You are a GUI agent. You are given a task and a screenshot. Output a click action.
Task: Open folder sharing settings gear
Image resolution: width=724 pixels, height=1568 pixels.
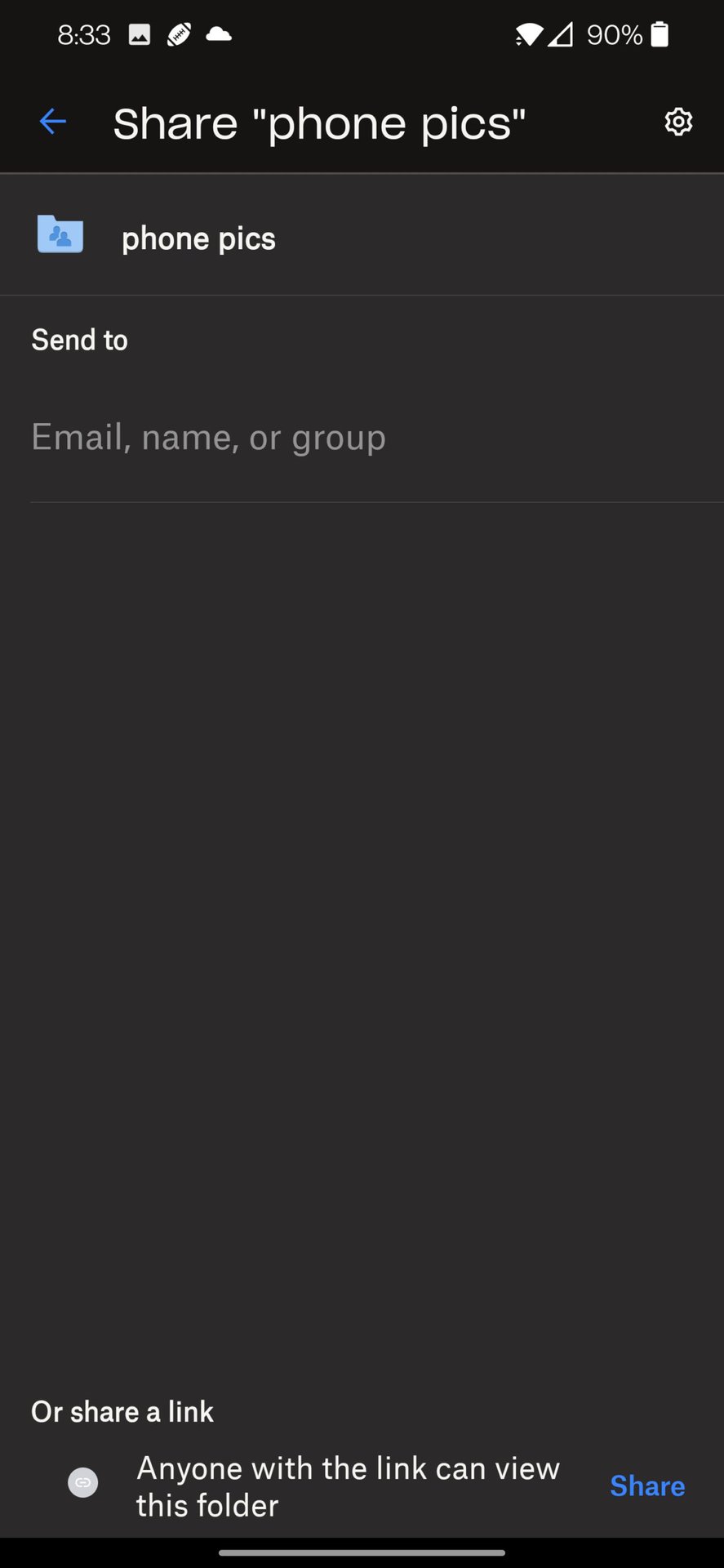tap(678, 122)
